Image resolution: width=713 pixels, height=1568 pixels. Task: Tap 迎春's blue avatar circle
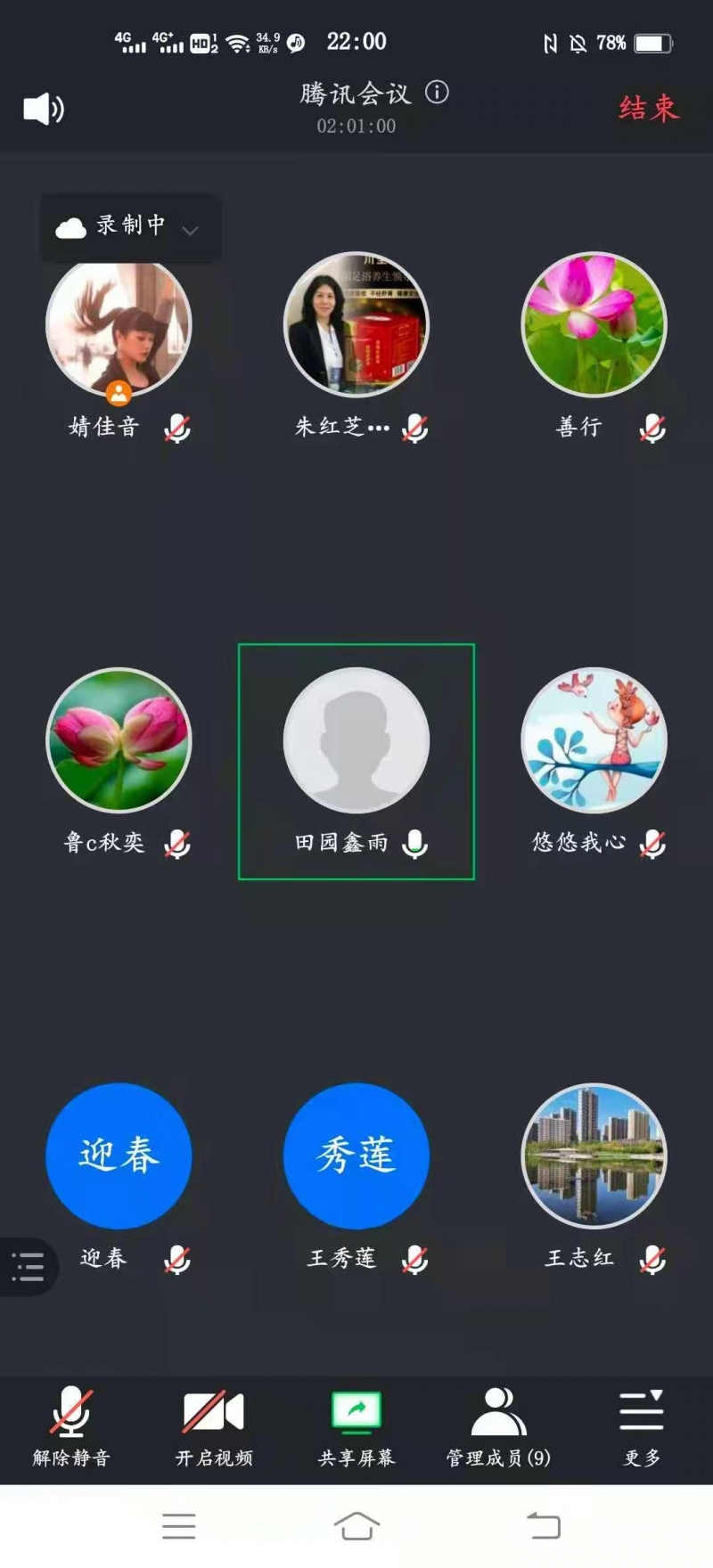click(x=119, y=1156)
